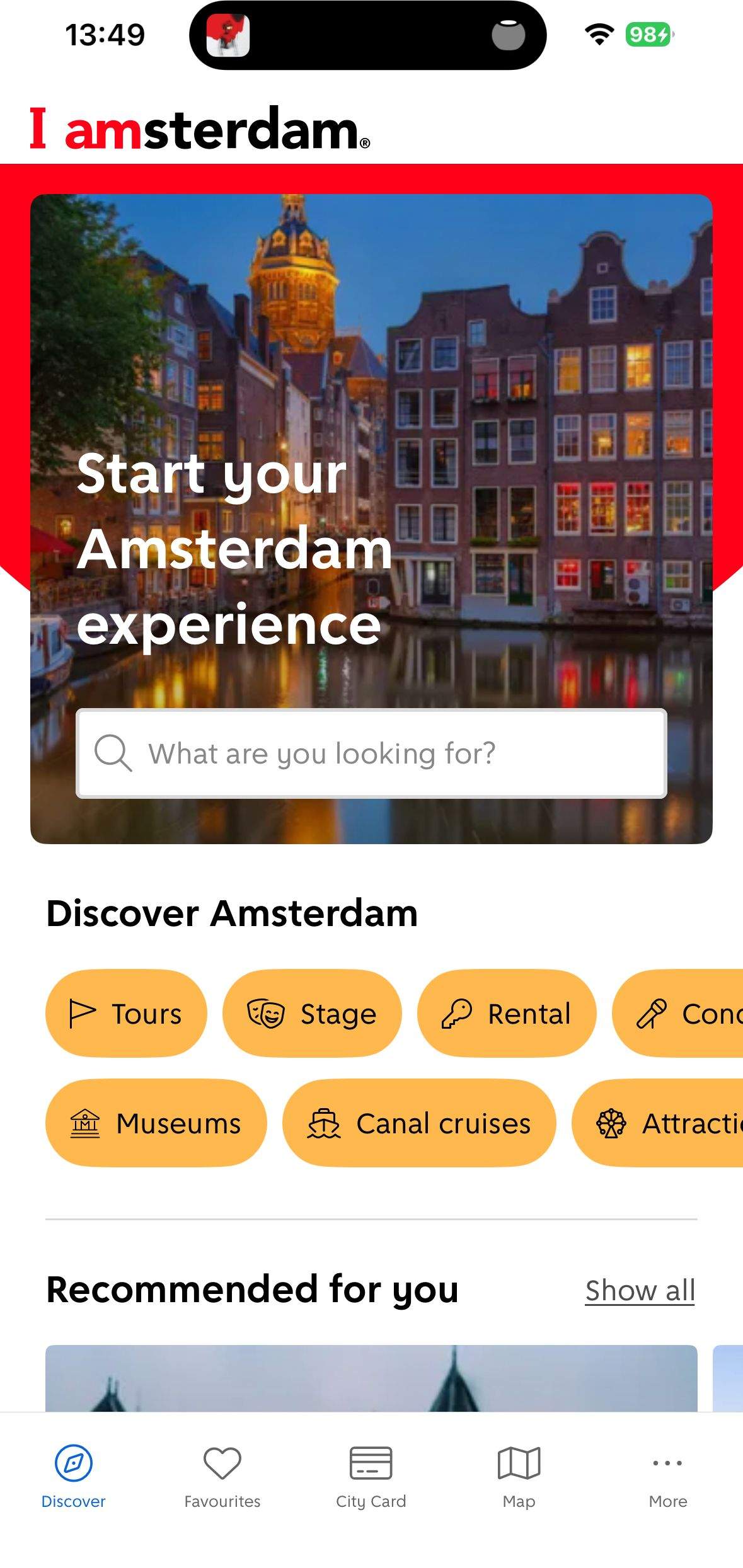Browse Canal cruises
This screenshot has height=1568, width=743.
[419, 1123]
